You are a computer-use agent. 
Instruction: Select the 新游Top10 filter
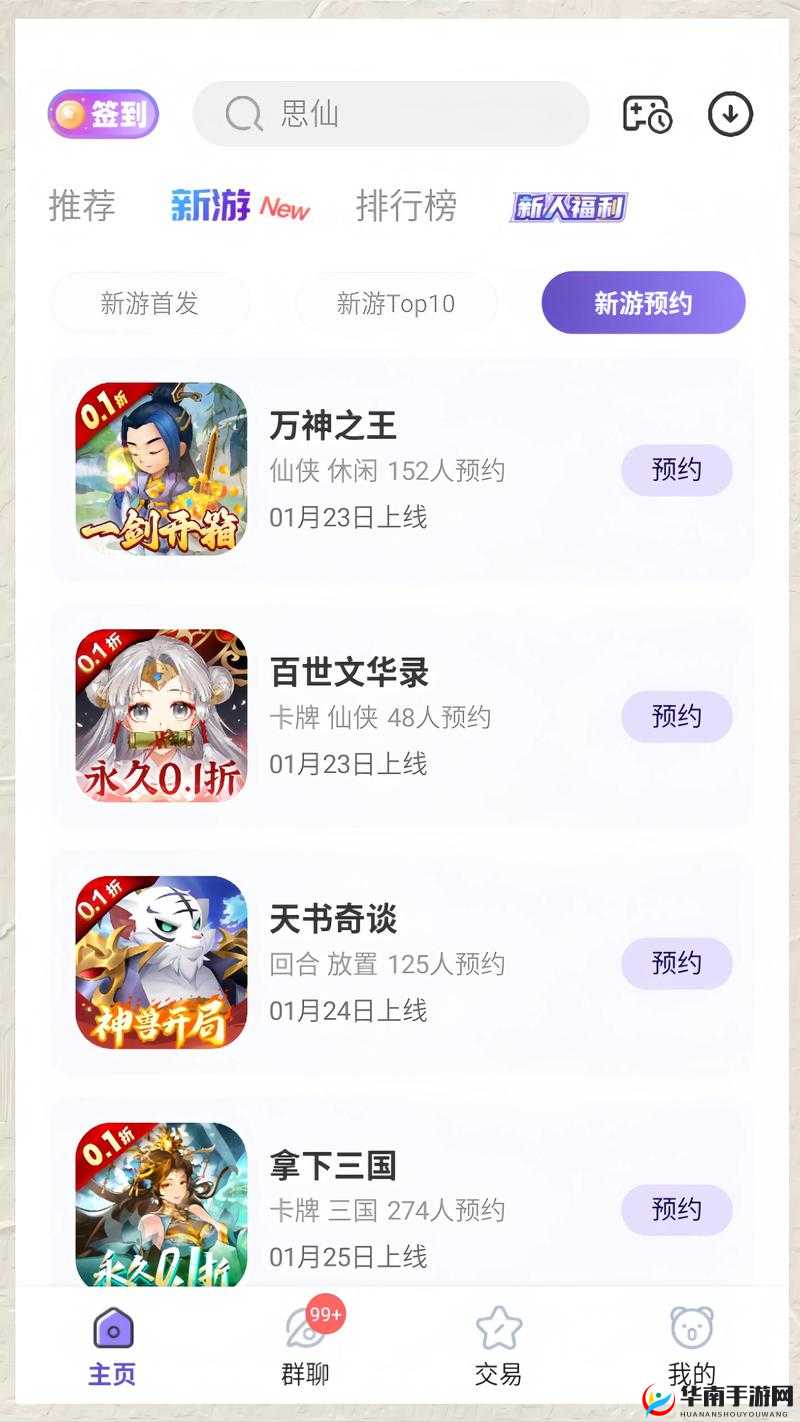(396, 303)
